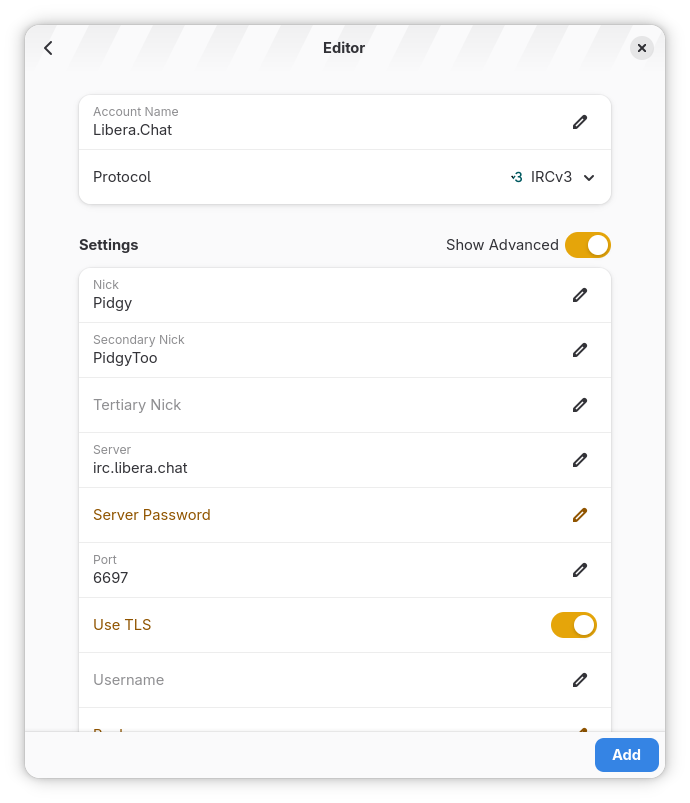Edit the Nick field

coord(580,295)
